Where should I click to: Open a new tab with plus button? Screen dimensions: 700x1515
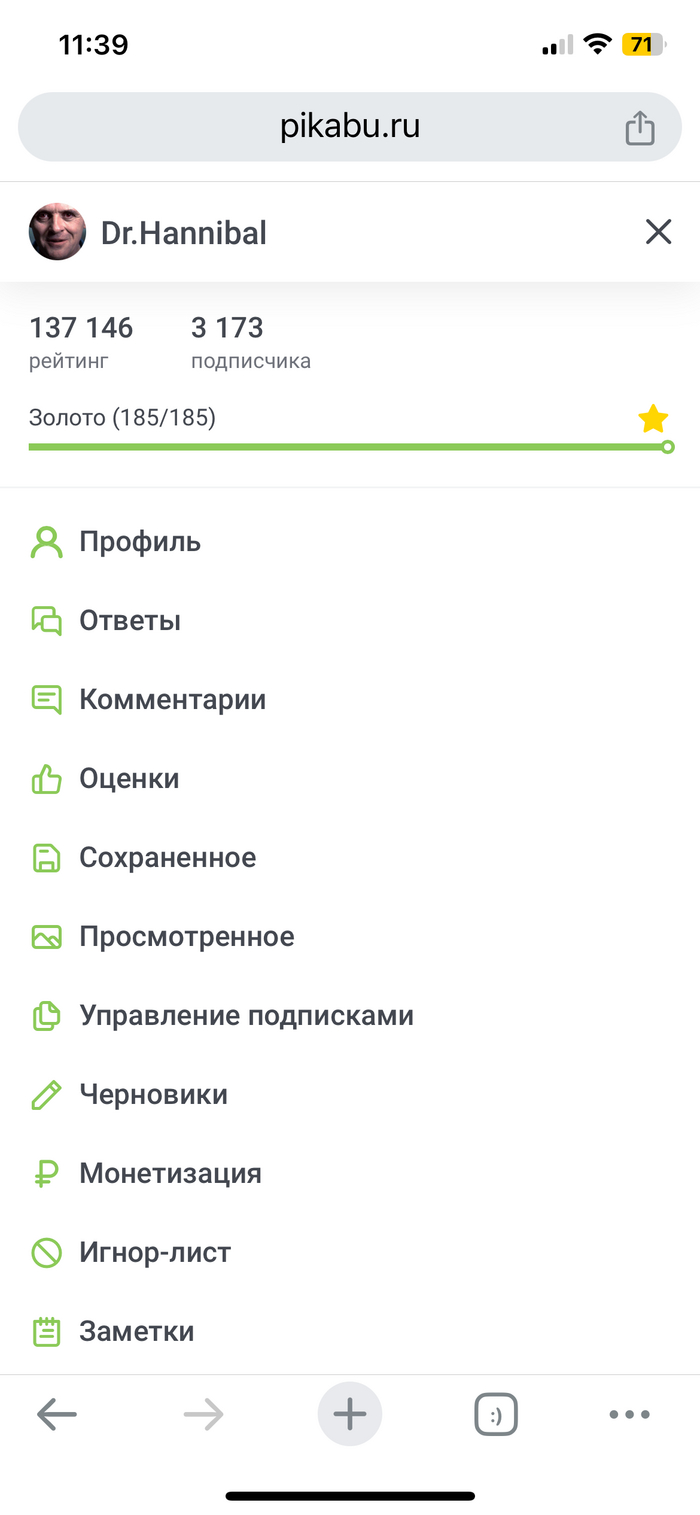tap(350, 1414)
